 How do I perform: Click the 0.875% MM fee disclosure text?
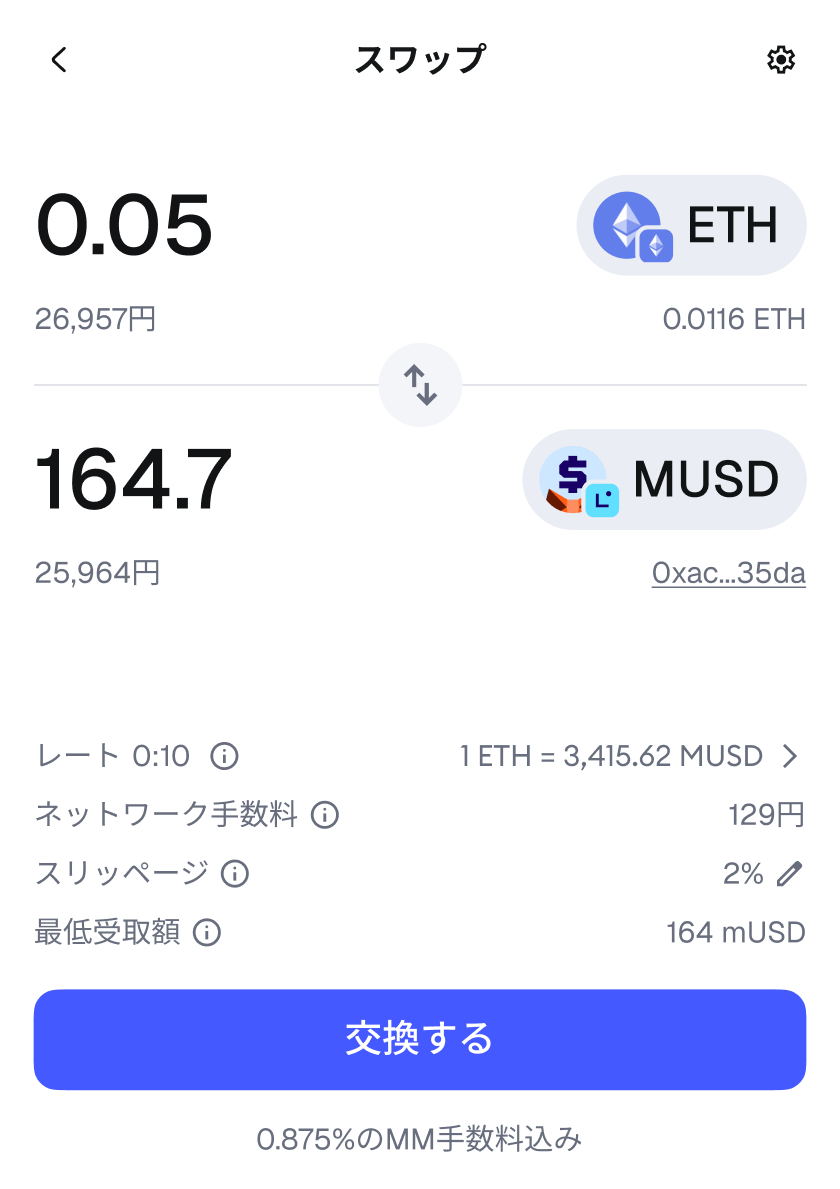[420, 1138]
